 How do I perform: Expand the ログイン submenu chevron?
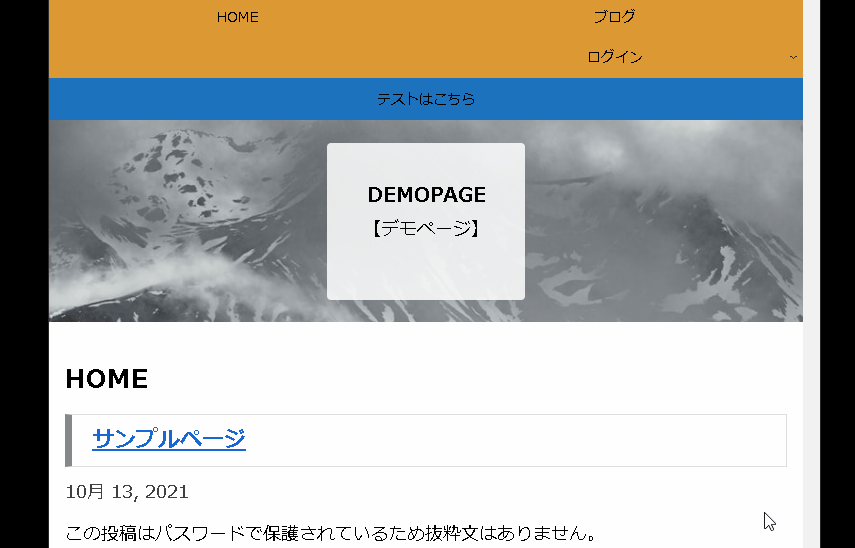coord(793,57)
